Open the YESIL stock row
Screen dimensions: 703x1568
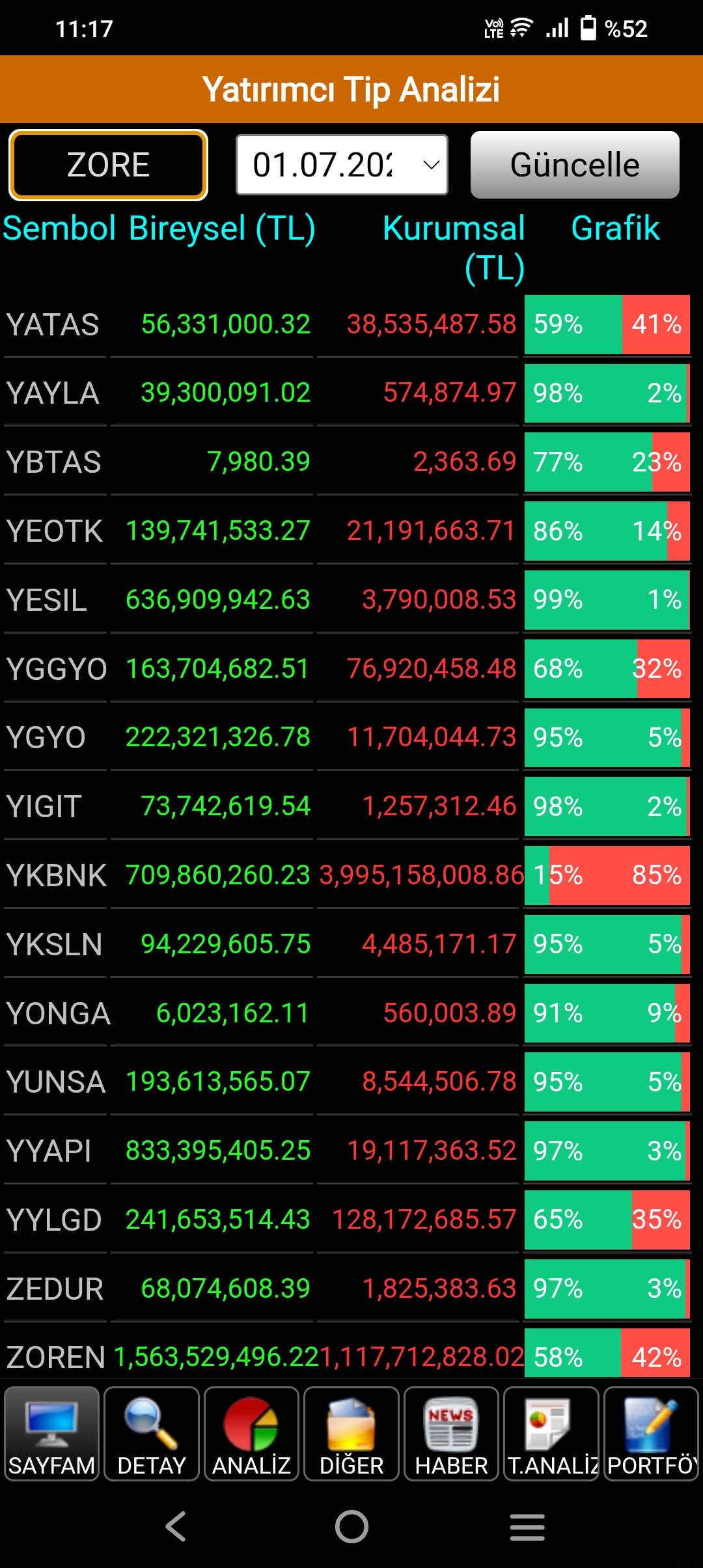click(348, 600)
